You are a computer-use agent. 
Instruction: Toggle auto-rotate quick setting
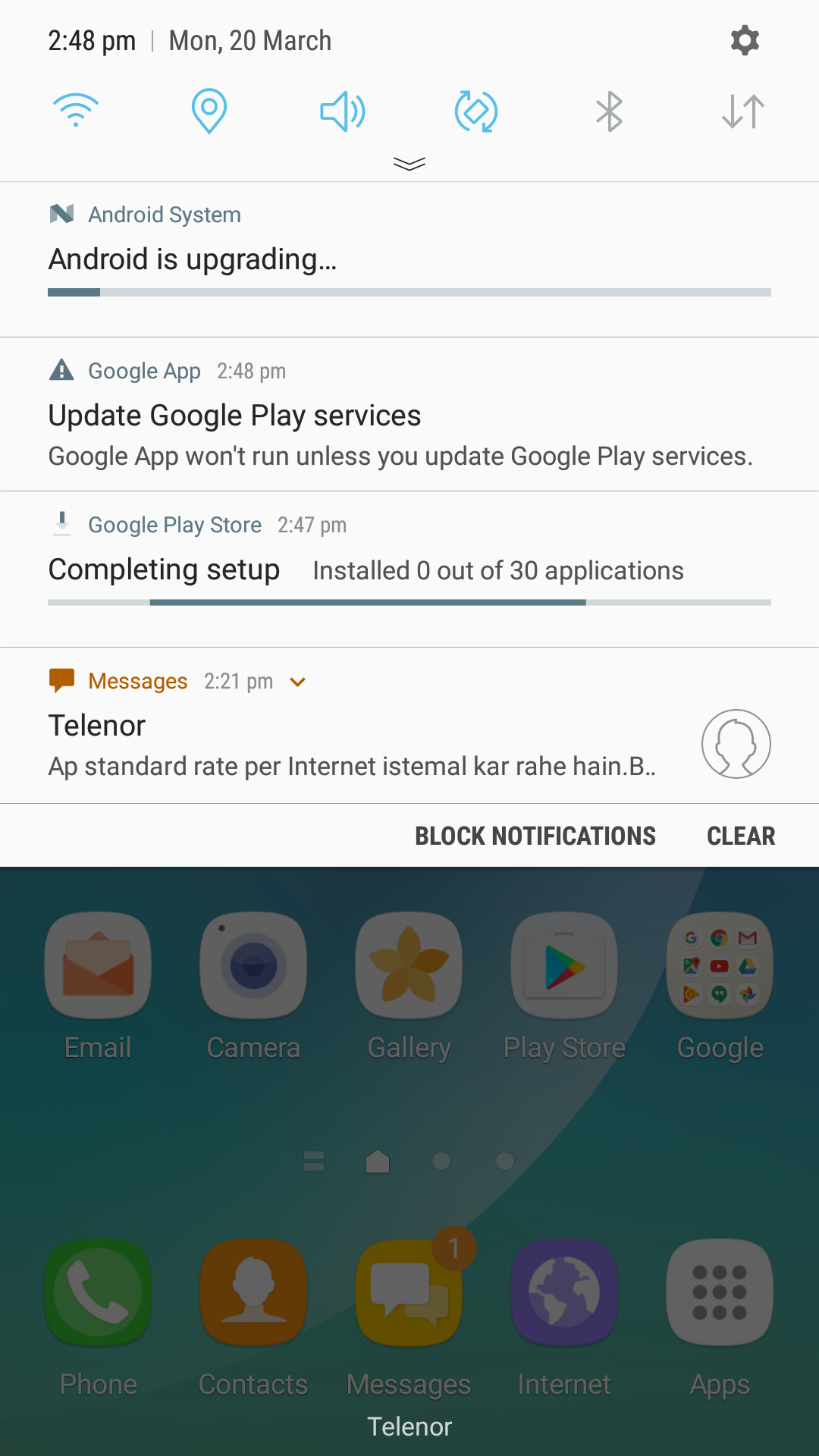point(476,111)
